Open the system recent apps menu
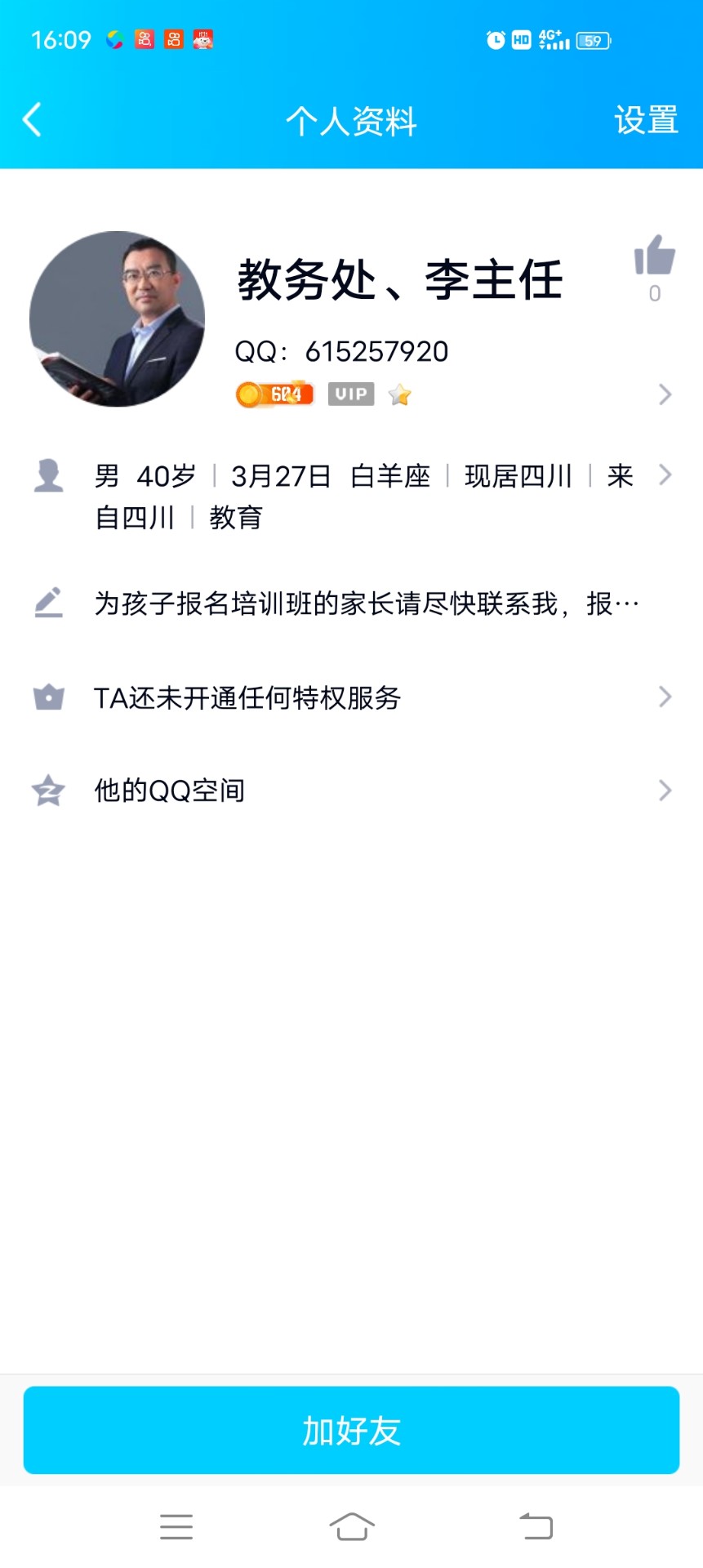The image size is (703, 1568). pos(176,1526)
